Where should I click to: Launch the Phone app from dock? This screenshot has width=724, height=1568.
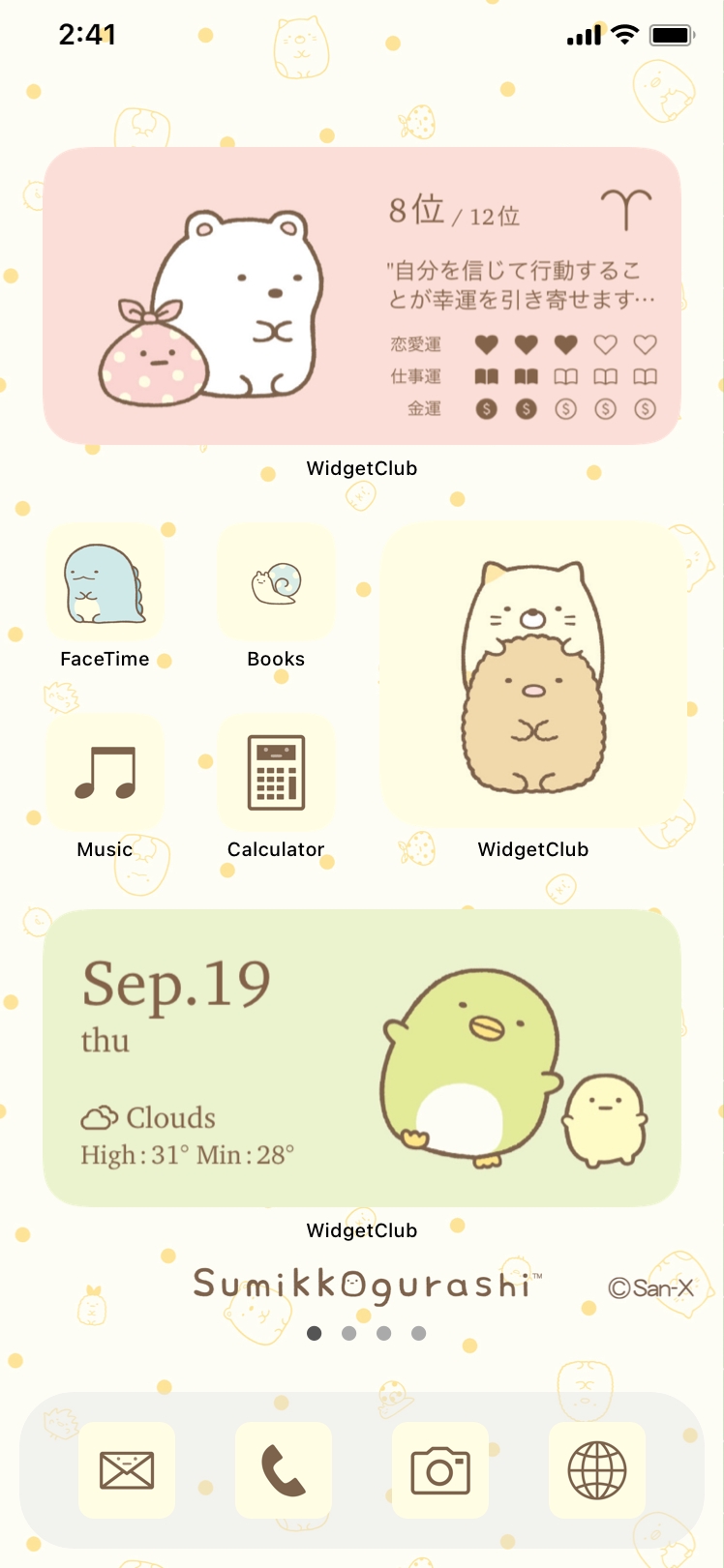pyautogui.click(x=284, y=1470)
